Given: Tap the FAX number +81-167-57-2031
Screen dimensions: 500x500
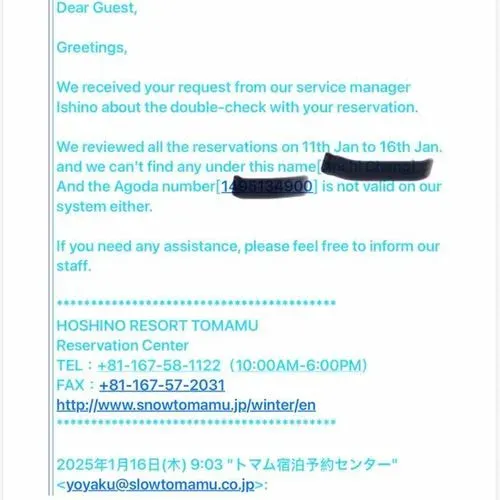Looking at the screenshot, I should [x=162, y=385].
